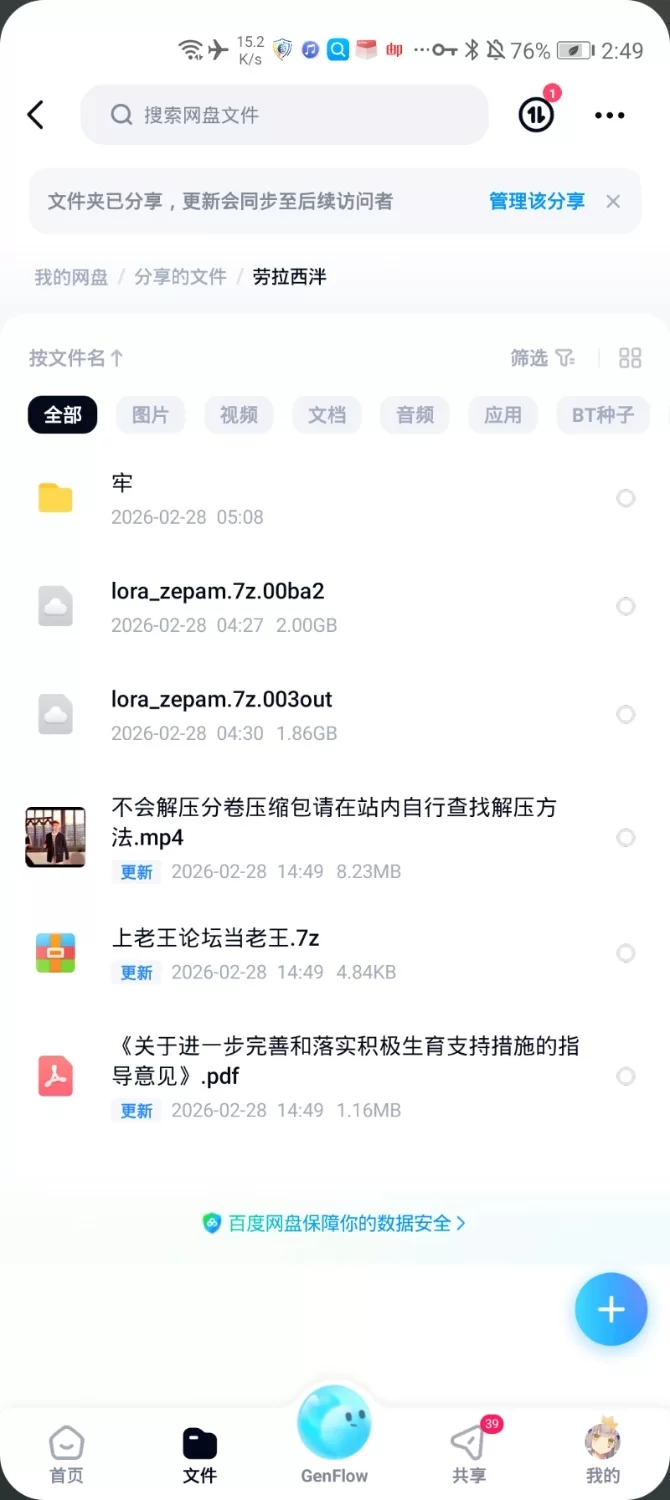
Task: Open the 搜索网盘文件 search box
Action: (284, 115)
